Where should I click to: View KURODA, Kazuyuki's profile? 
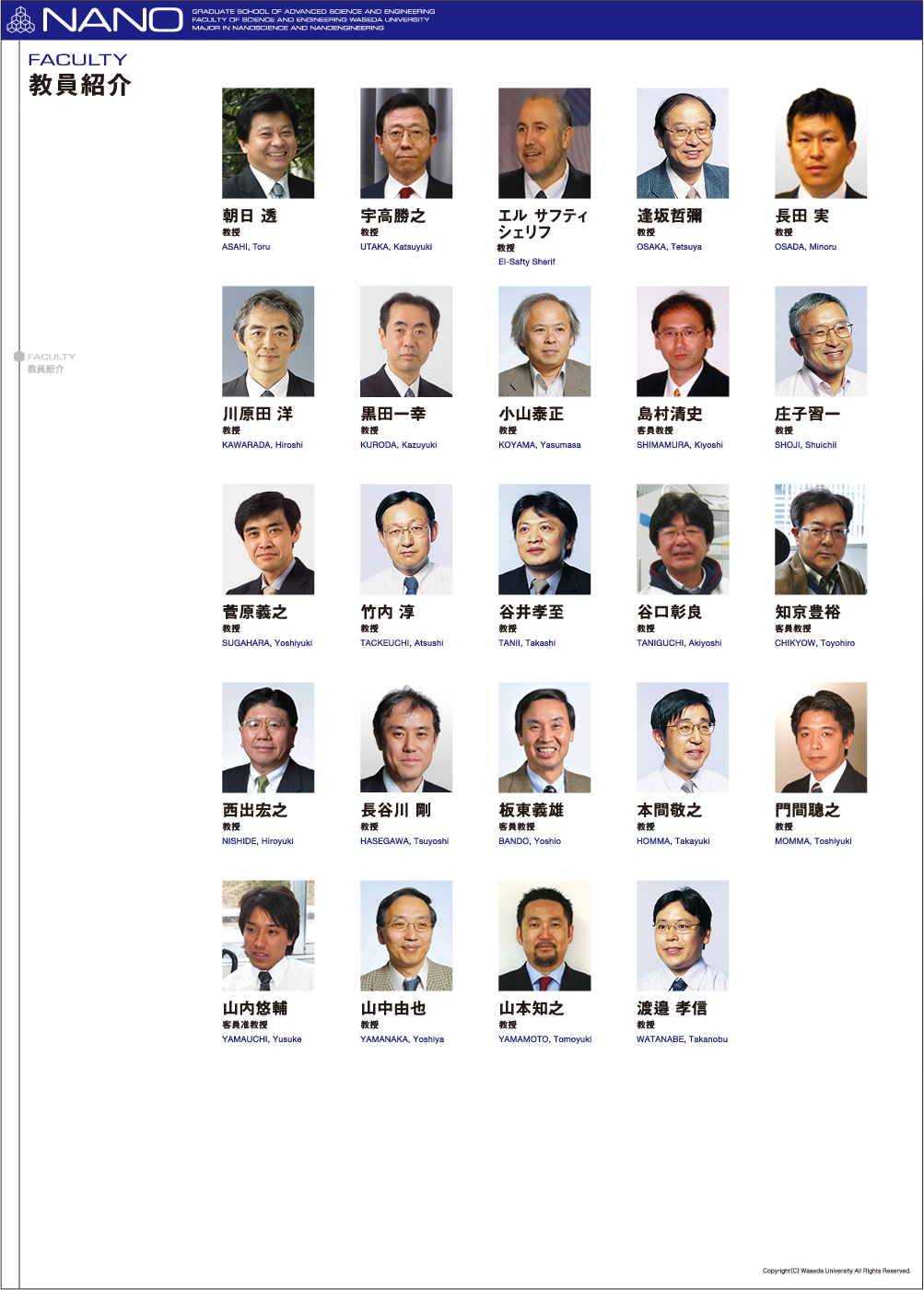pos(399,445)
